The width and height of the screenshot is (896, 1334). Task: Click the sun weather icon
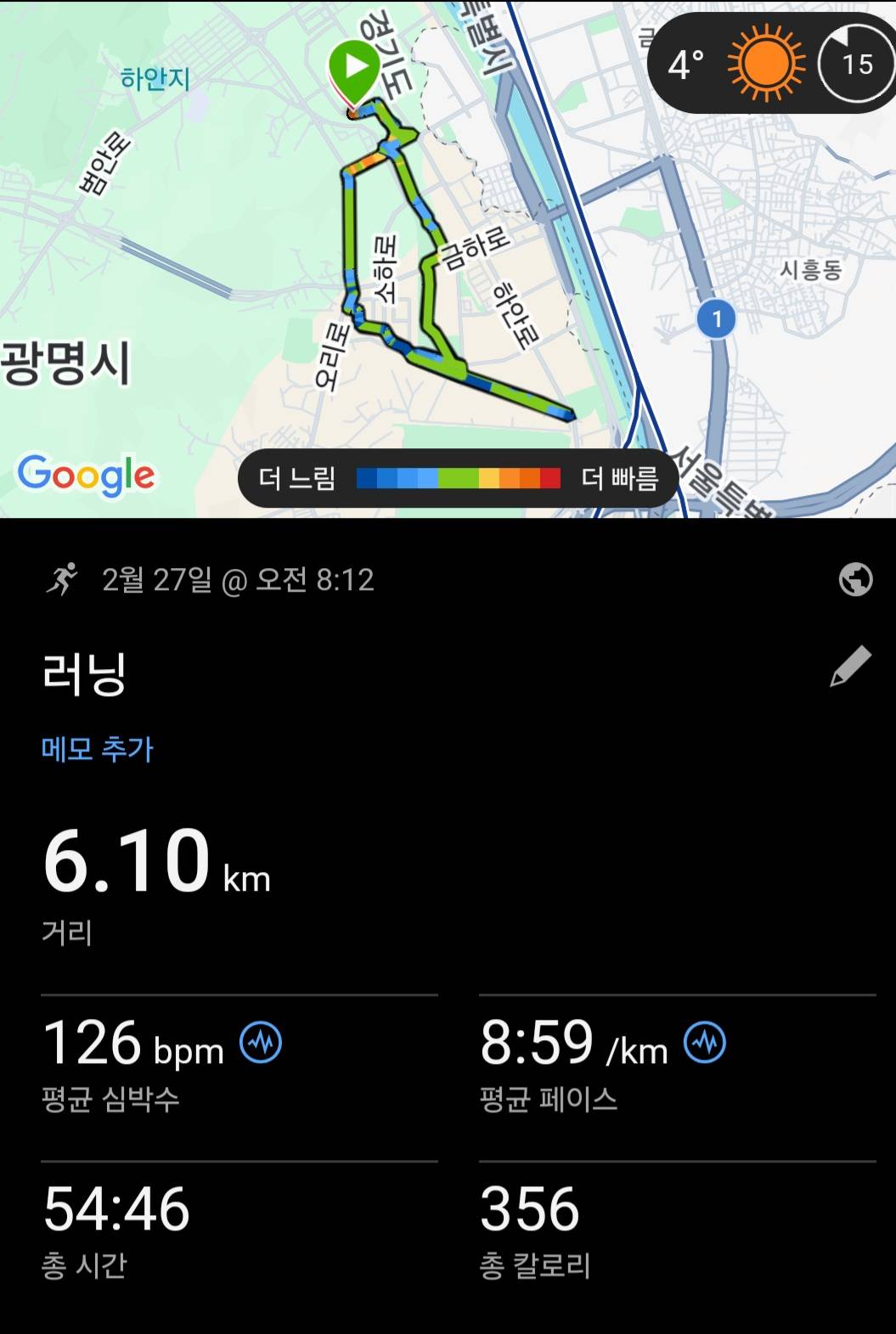coord(764,62)
